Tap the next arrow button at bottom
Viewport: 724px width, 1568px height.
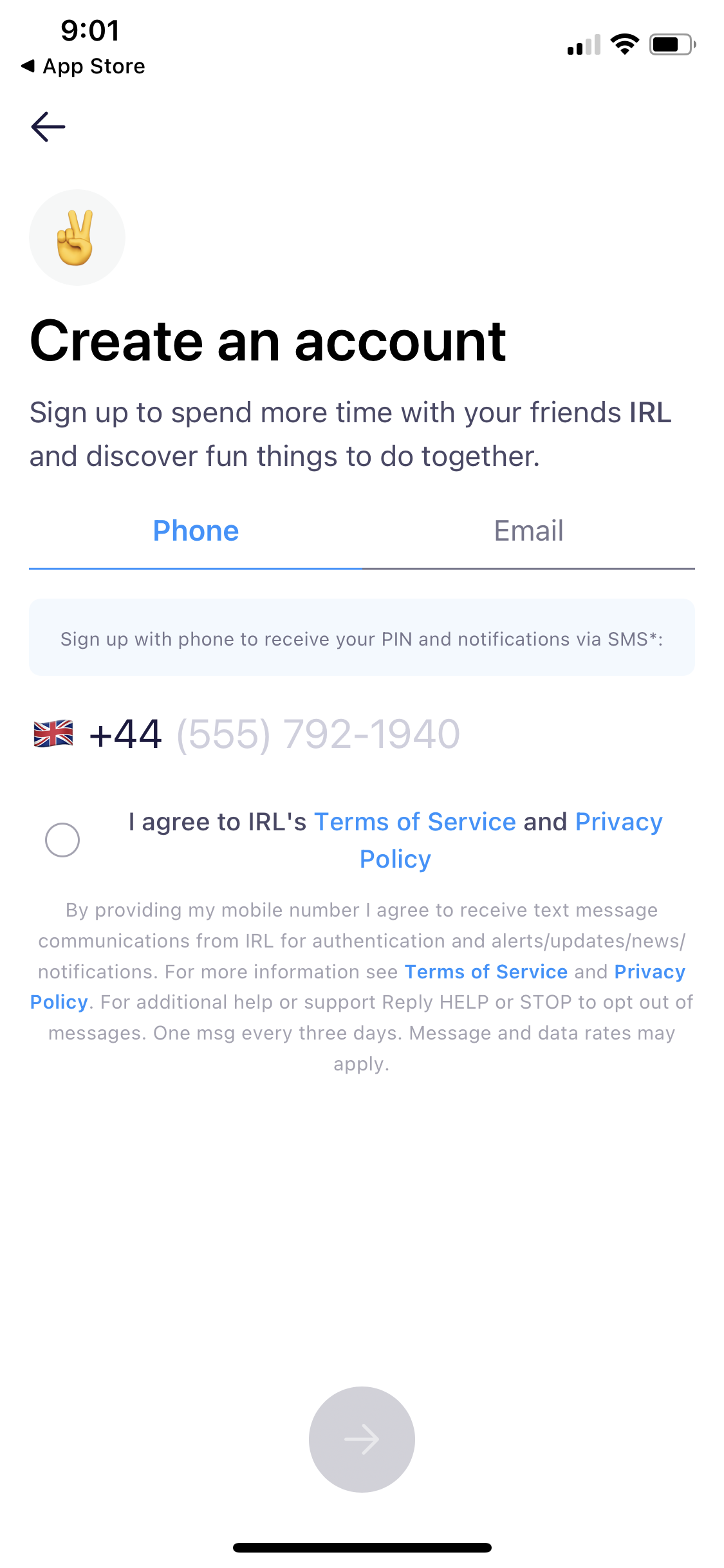pos(362,1440)
